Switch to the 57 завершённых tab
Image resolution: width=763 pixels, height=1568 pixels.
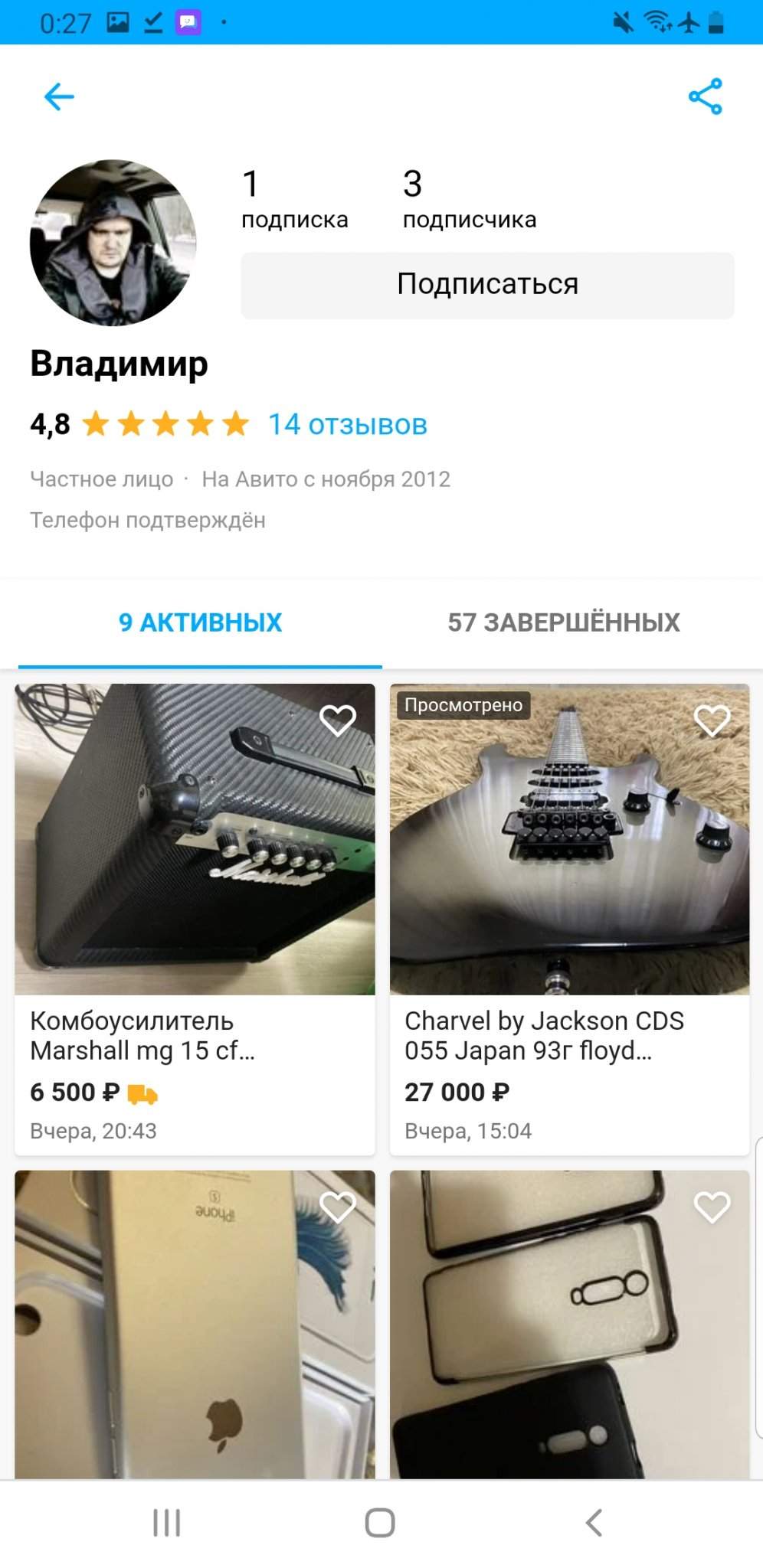pos(563,622)
